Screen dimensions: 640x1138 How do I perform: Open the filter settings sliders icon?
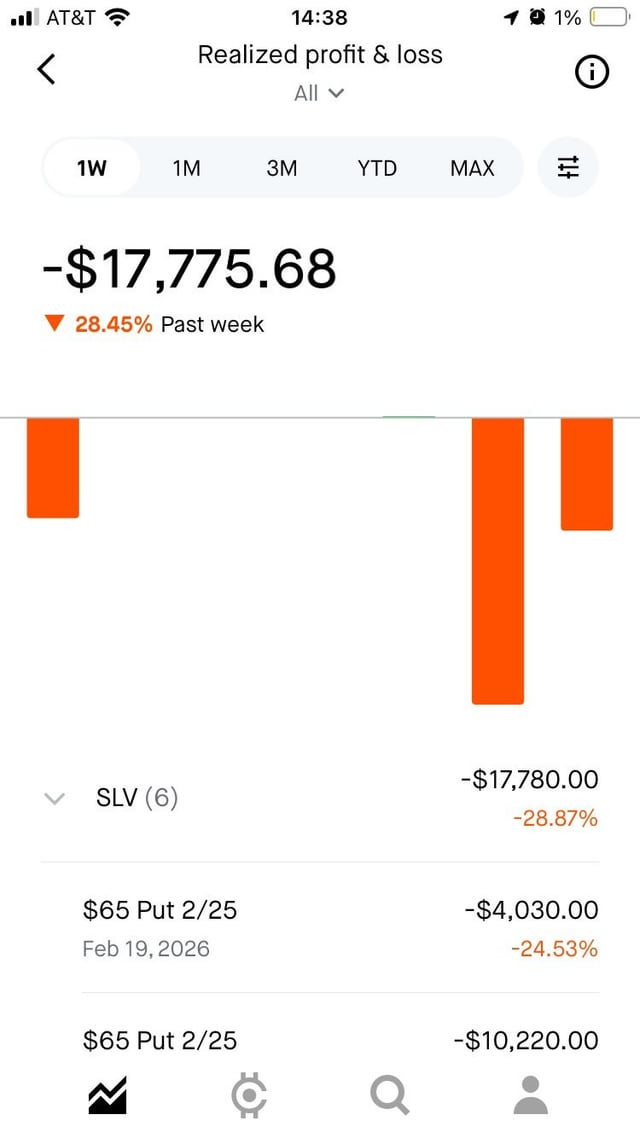[x=568, y=168]
